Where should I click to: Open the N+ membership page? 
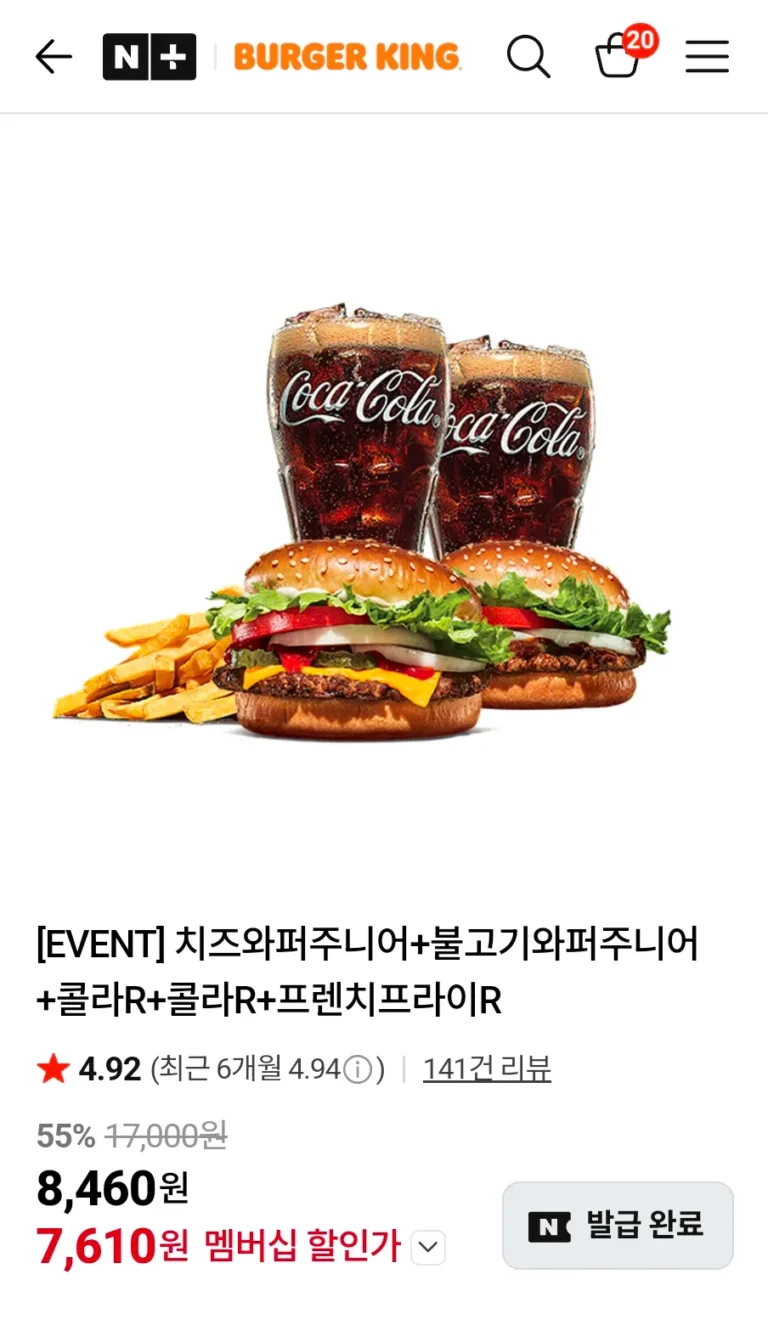[x=149, y=57]
